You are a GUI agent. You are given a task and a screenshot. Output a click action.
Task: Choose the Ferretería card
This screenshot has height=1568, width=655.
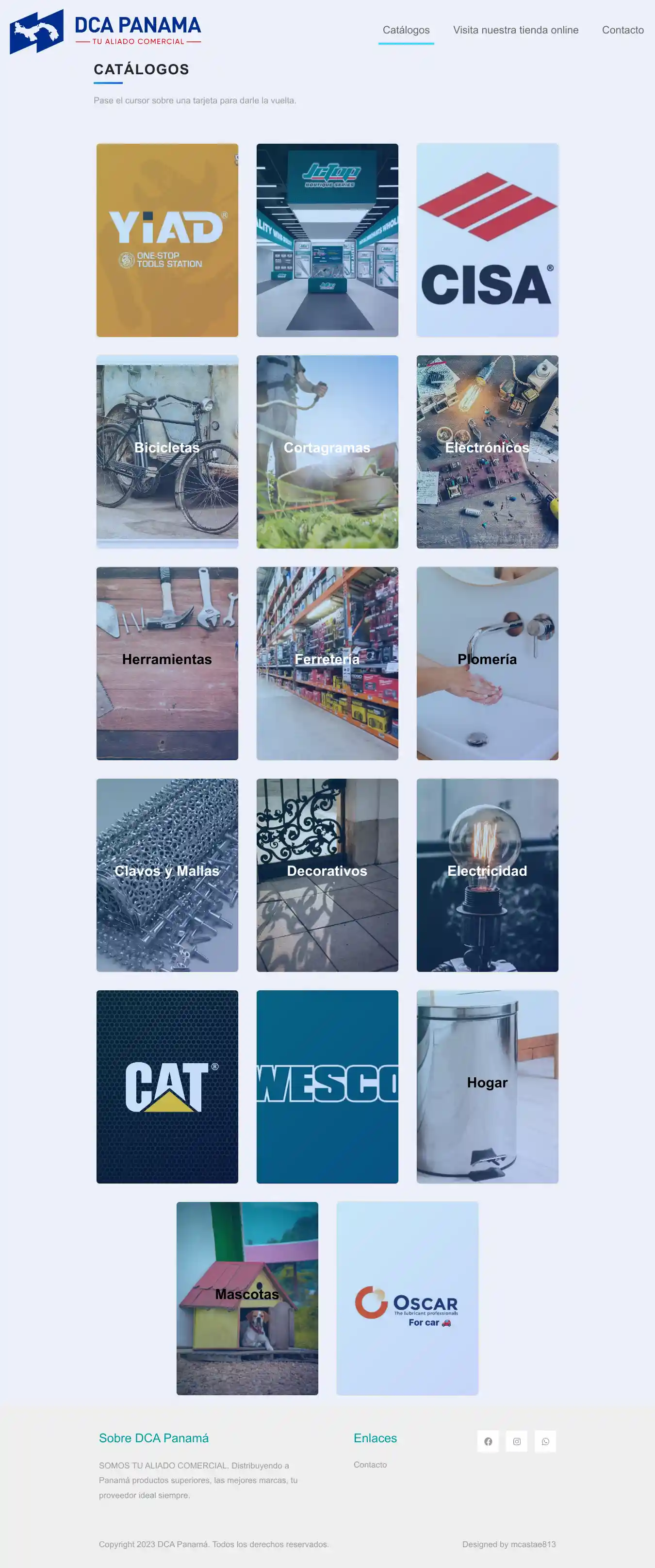[x=327, y=663]
